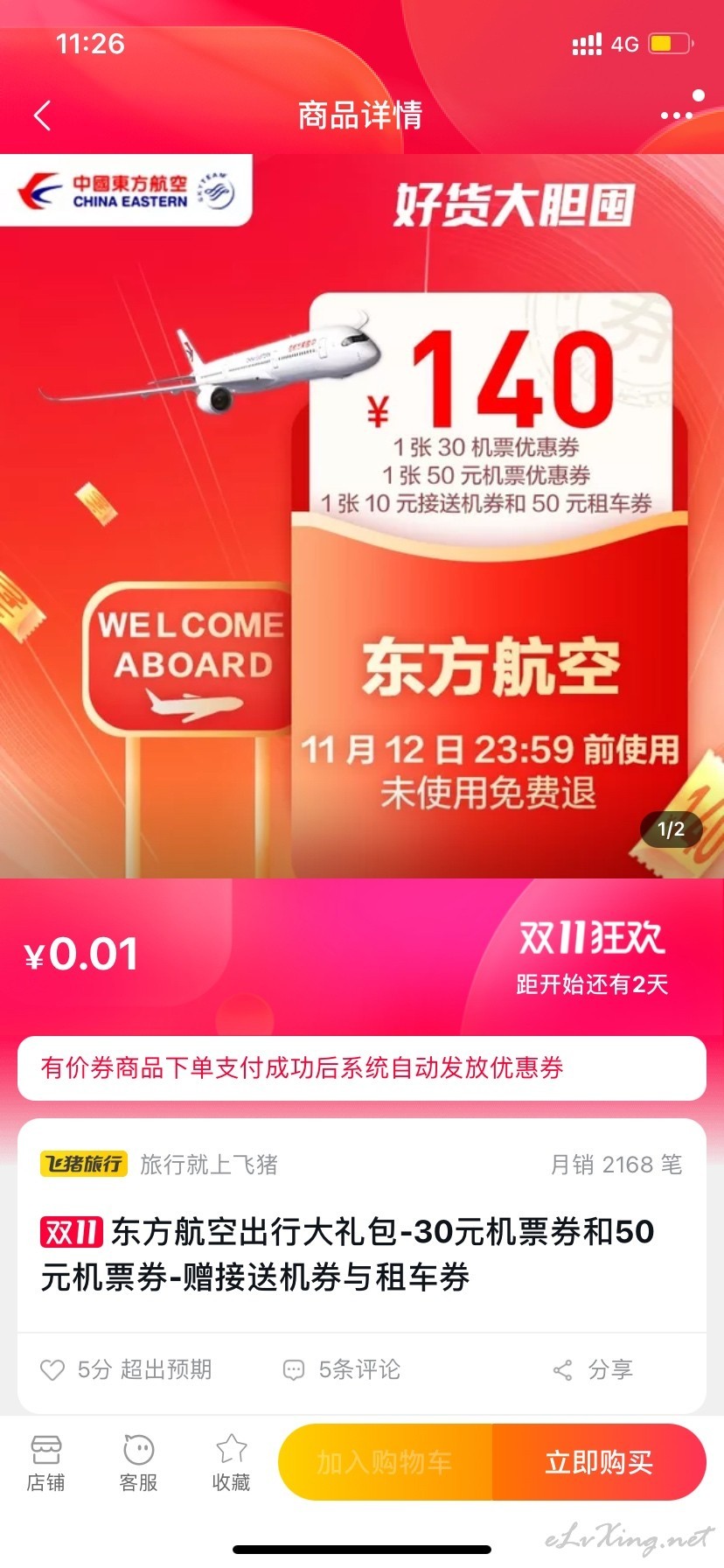The width and height of the screenshot is (724, 1568).
Task: Open the 飞猪旅行 store label
Action: pos(84,1164)
